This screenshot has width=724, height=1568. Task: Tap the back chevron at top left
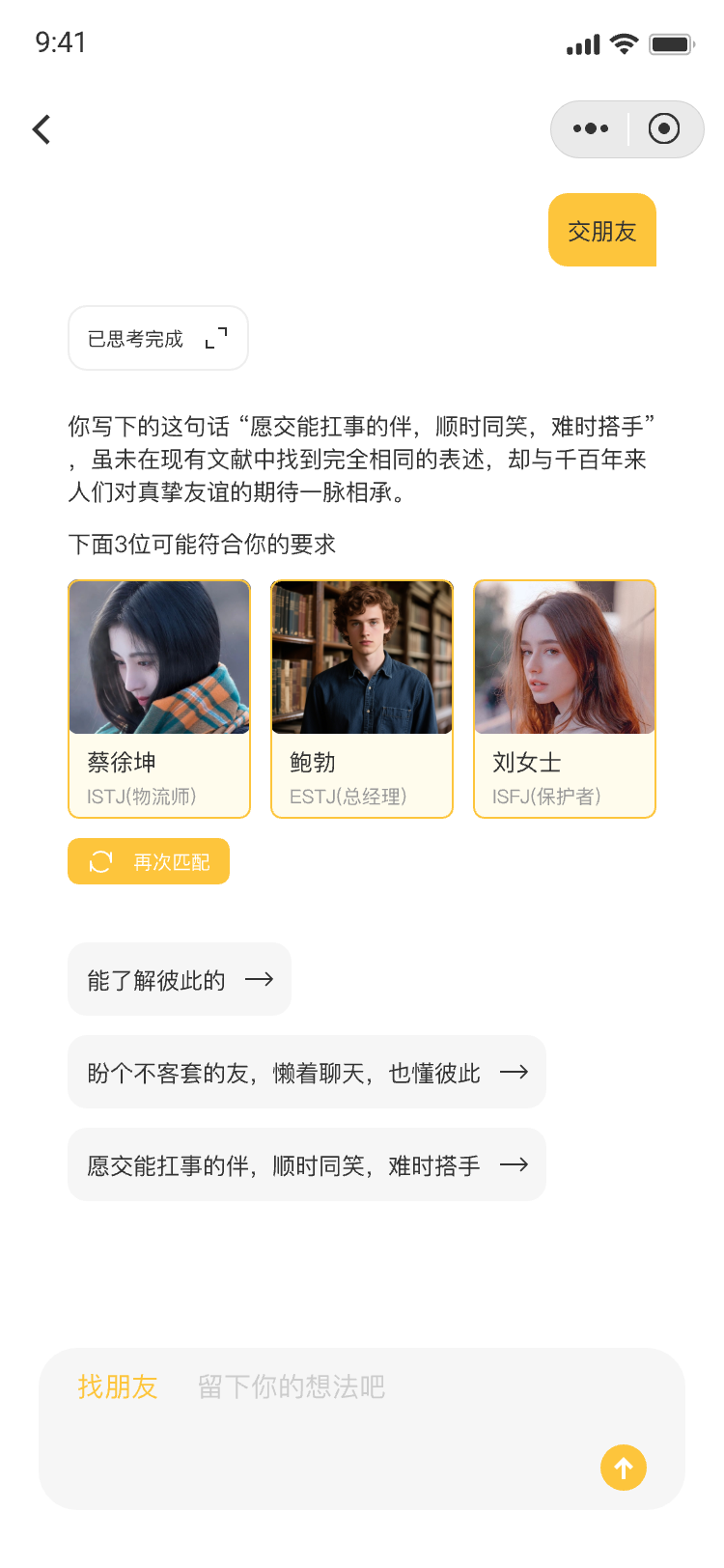click(x=41, y=127)
